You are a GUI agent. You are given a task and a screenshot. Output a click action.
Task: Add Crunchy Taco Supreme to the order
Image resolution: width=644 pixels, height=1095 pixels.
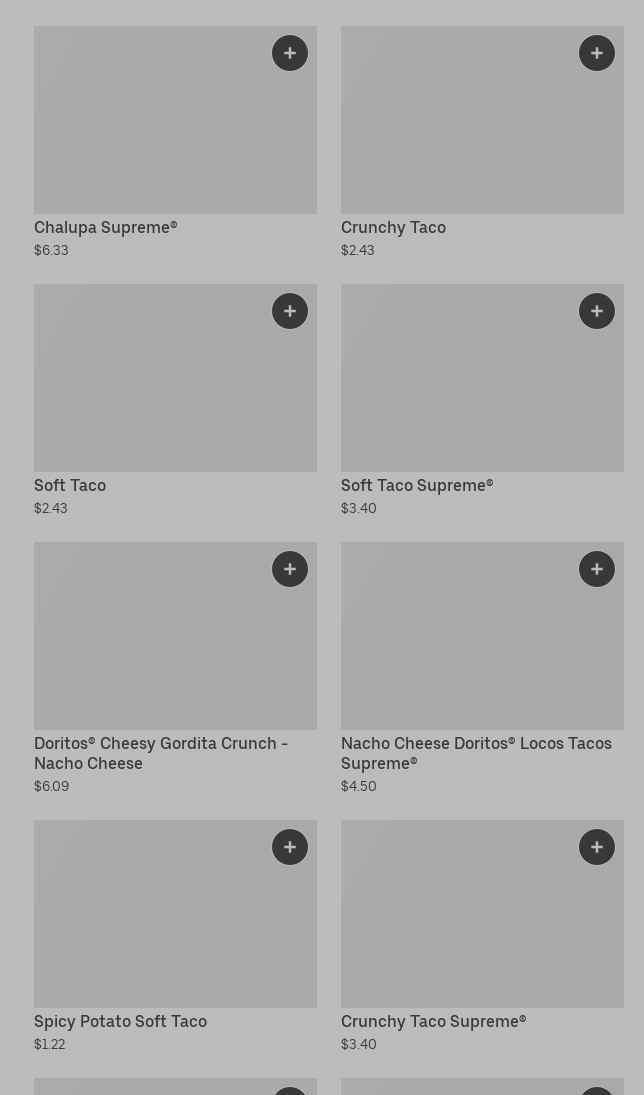coord(597,847)
